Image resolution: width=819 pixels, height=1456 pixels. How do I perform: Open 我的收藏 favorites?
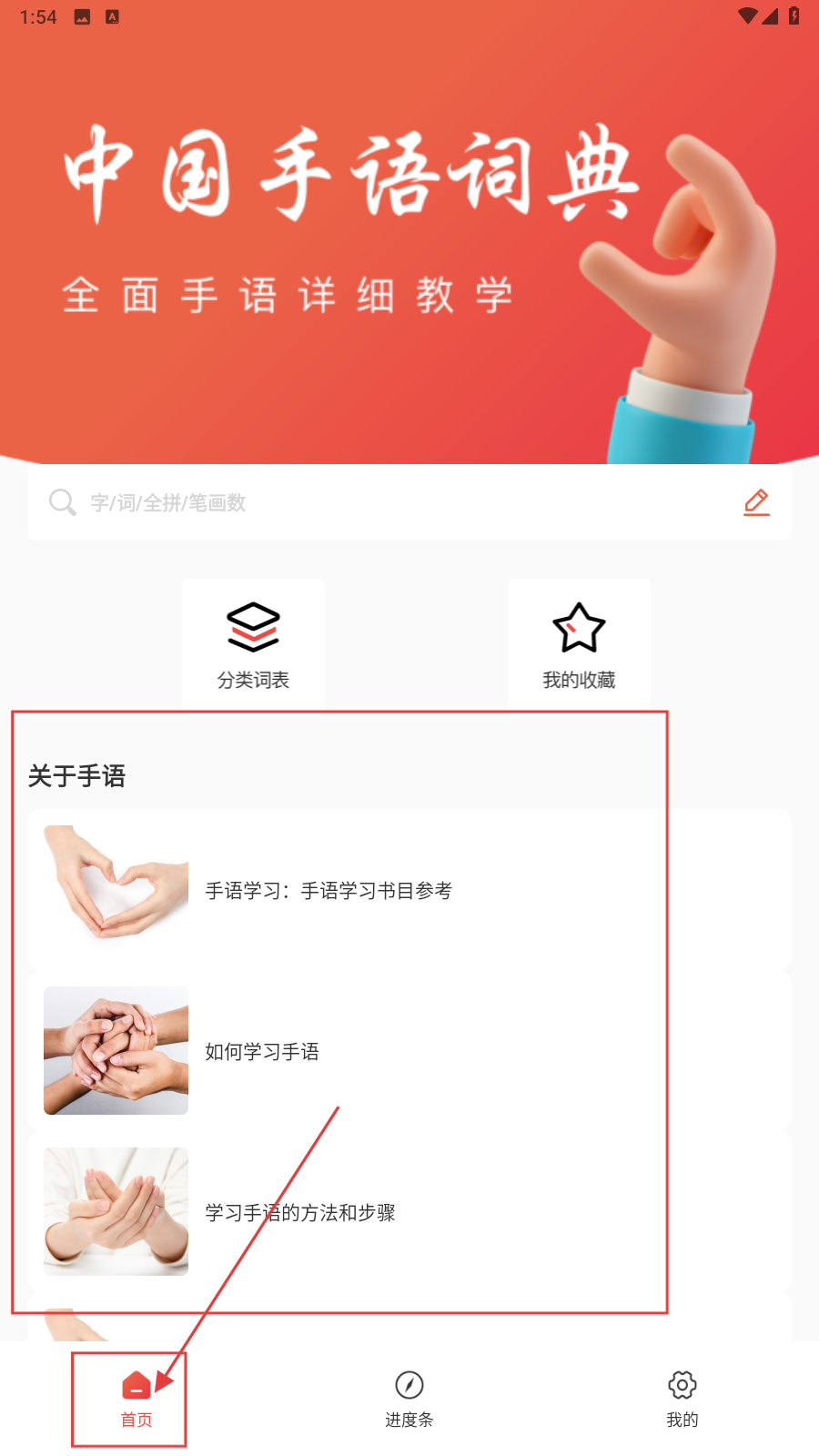pos(579,644)
